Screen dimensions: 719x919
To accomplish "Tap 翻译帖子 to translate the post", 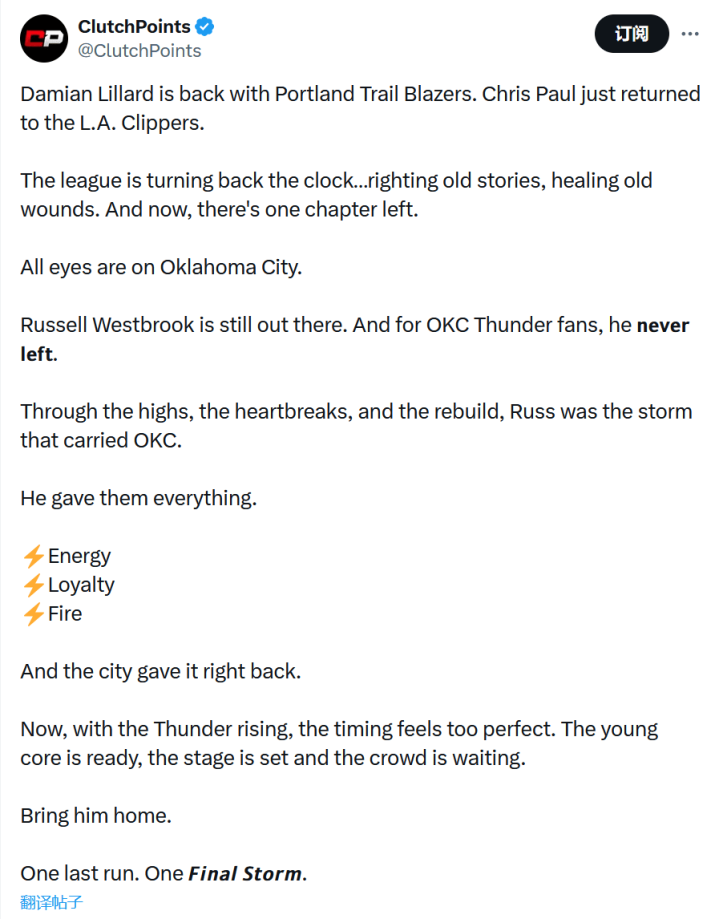I will point(52,902).
